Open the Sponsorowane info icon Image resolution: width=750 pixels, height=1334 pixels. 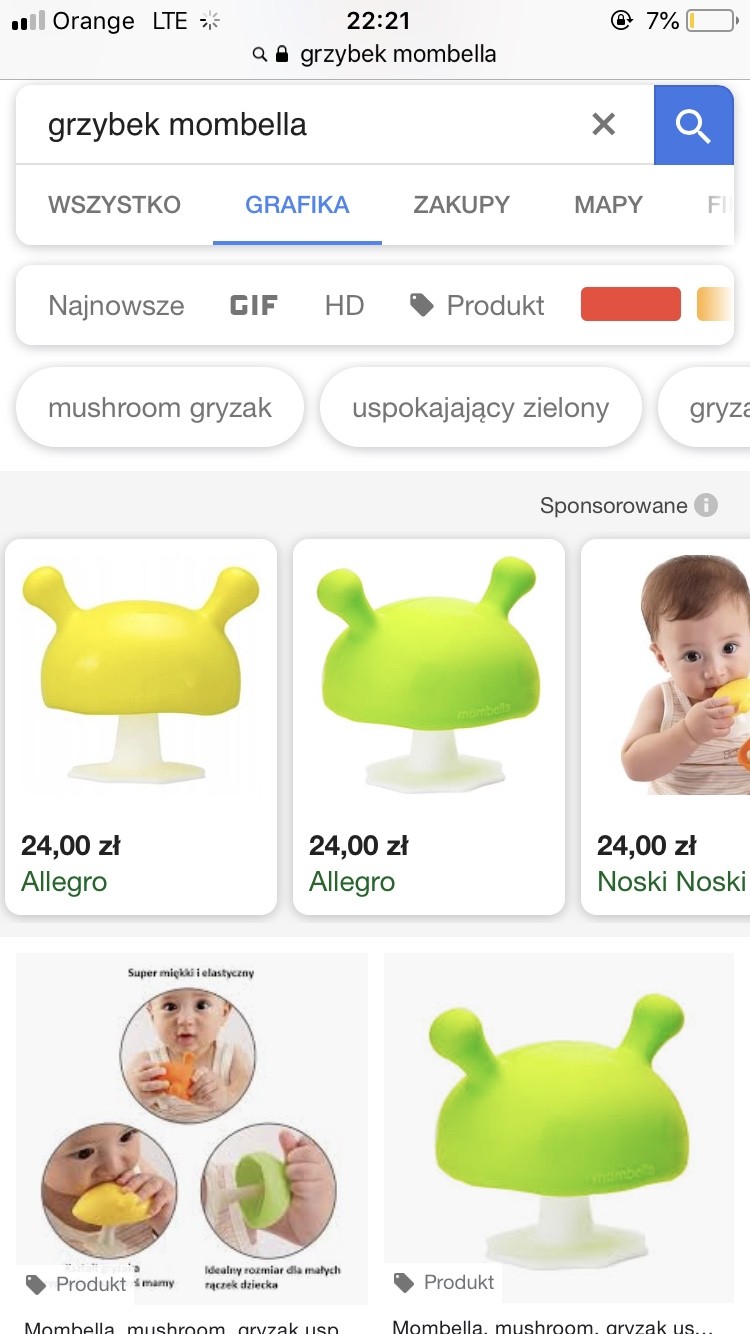706,505
